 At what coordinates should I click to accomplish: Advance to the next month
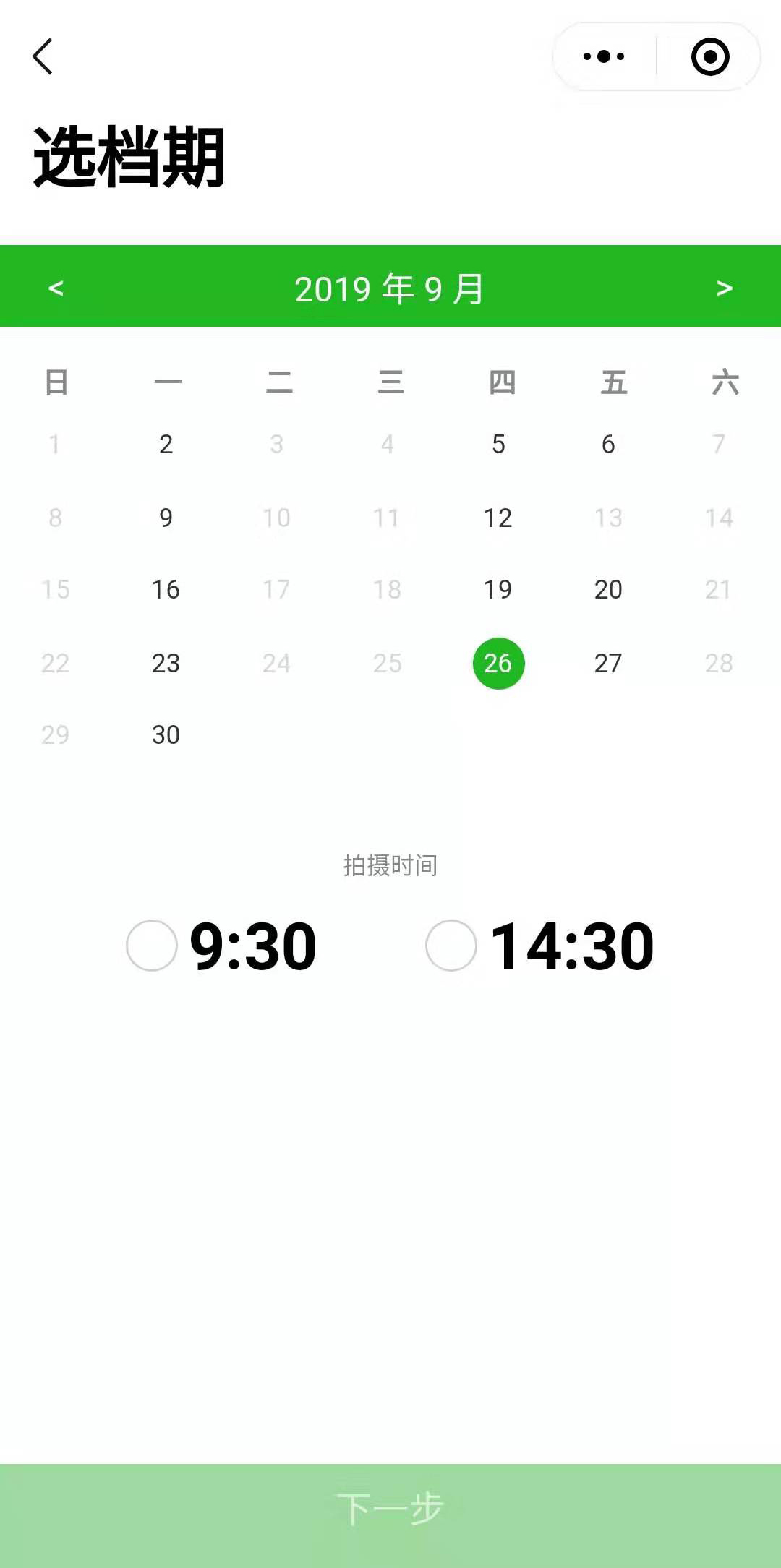724,288
